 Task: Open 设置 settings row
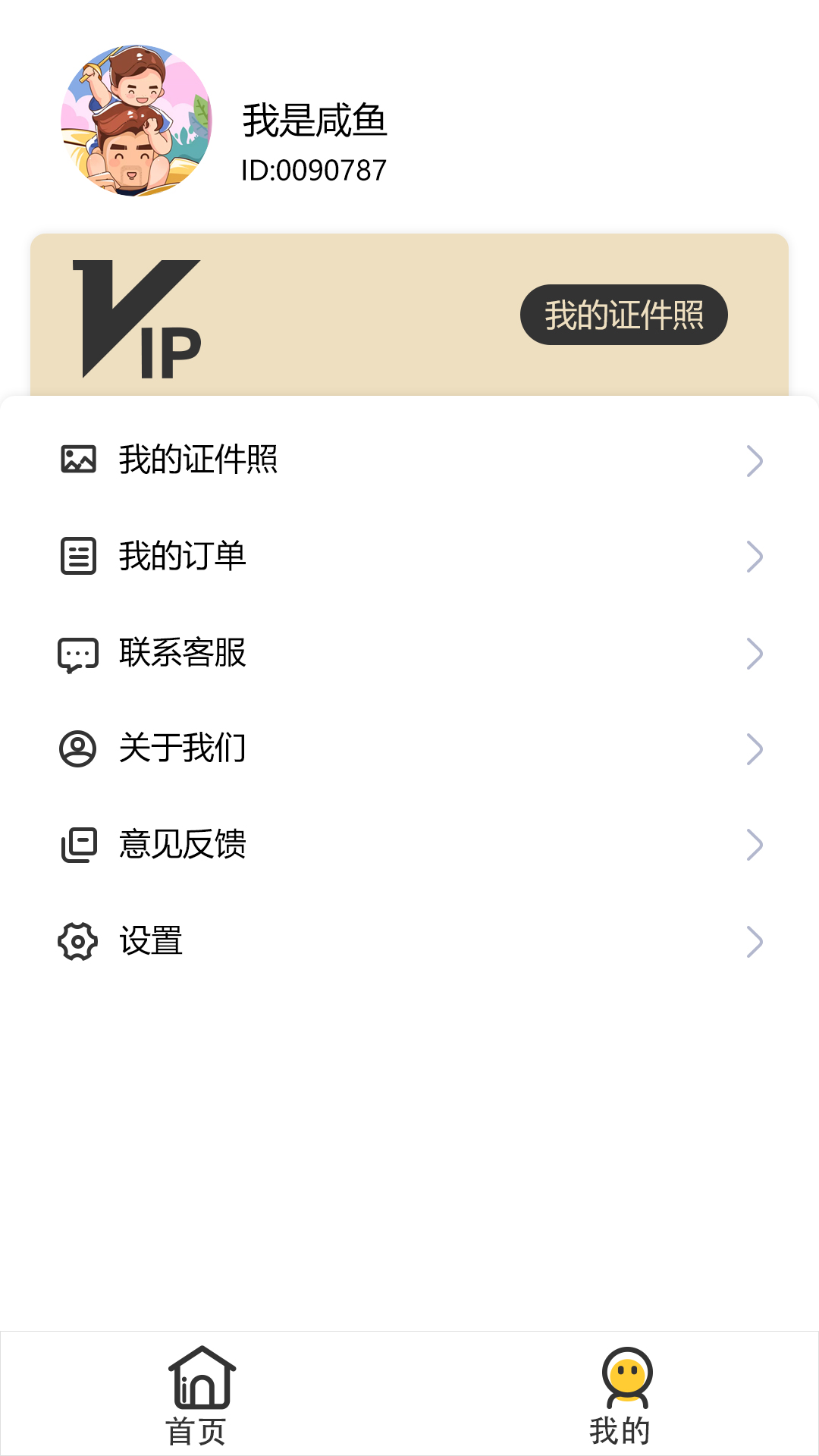coord(409,941)
